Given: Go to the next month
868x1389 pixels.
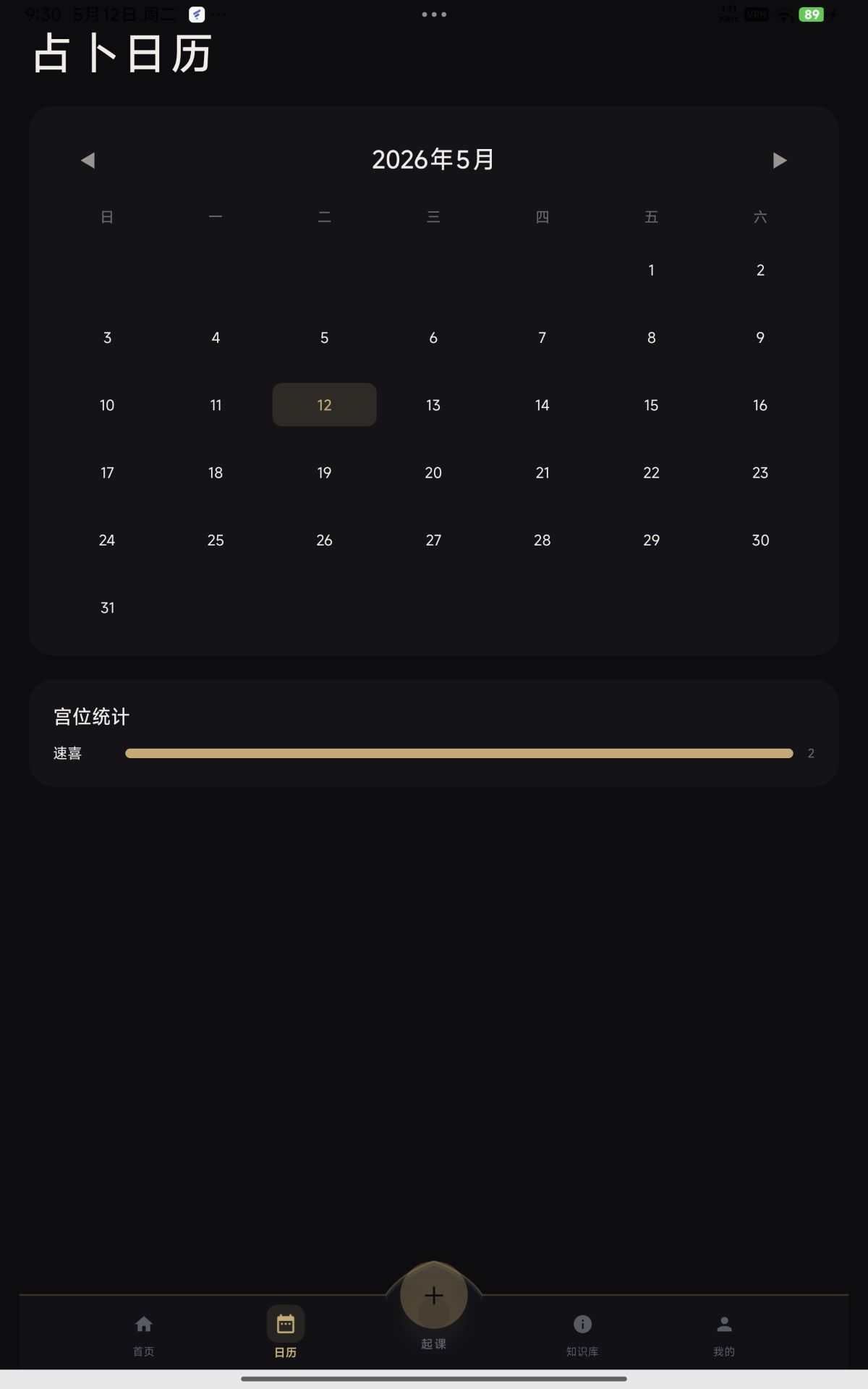Looking at the screenshot, I should 780,160.
